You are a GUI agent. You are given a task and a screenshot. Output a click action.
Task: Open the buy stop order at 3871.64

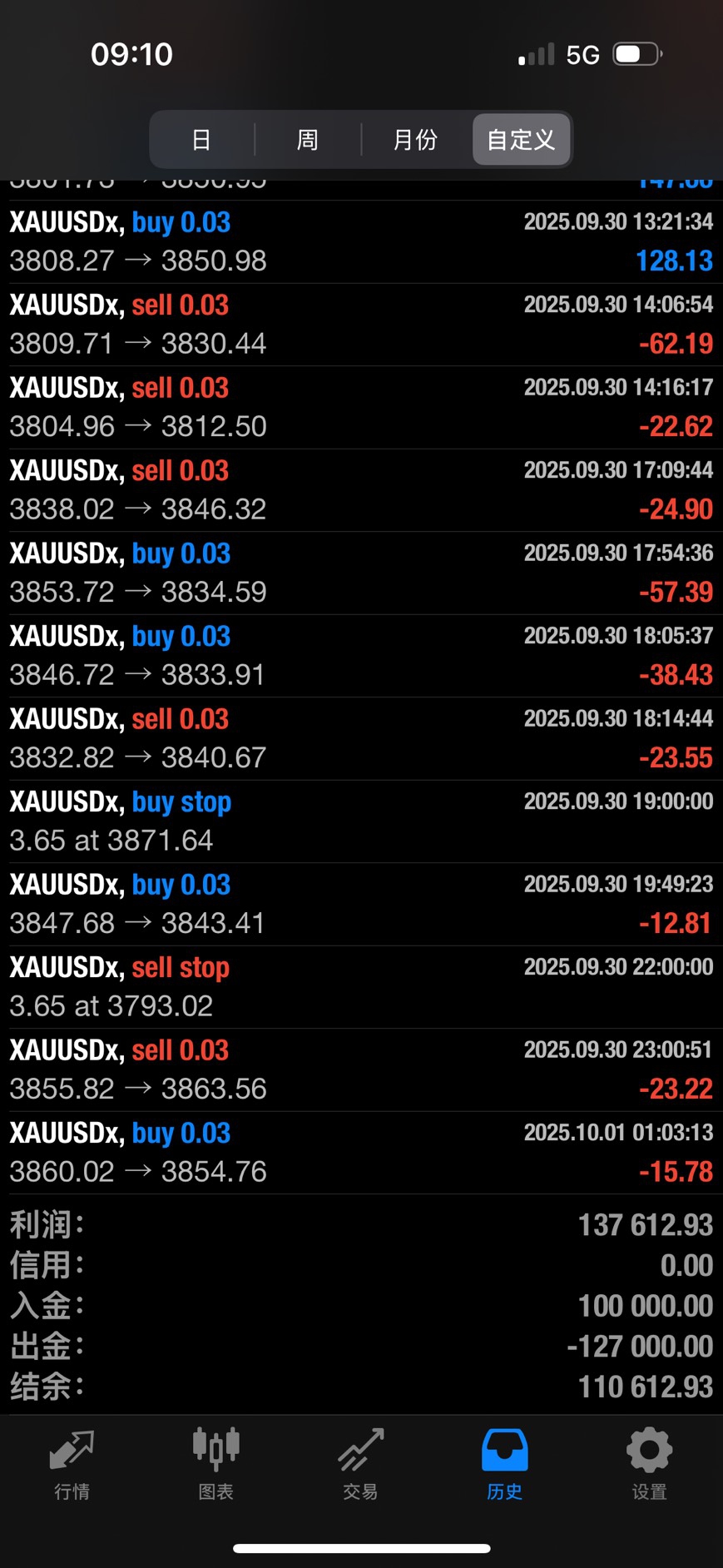tap(361, 821)
